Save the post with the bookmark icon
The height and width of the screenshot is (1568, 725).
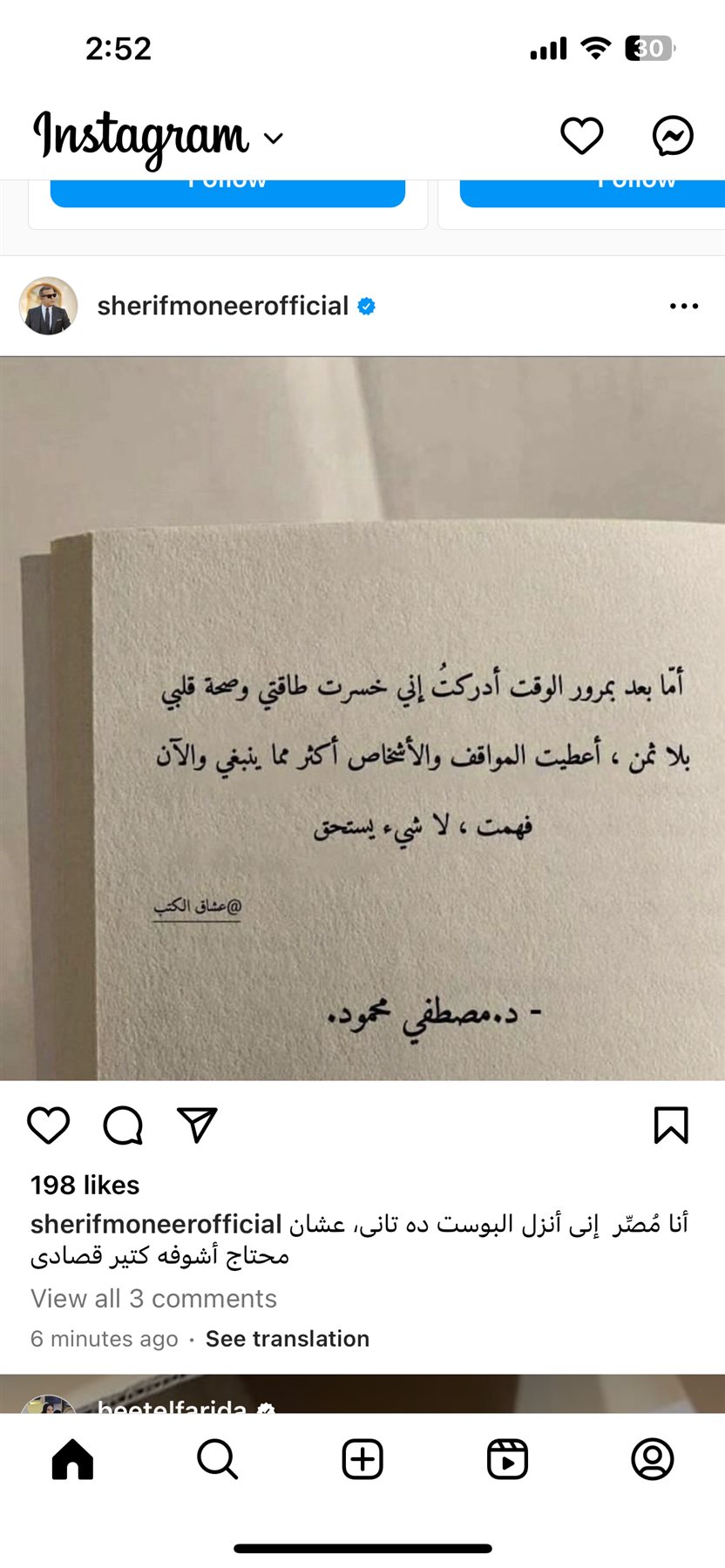pos(671,1125)
